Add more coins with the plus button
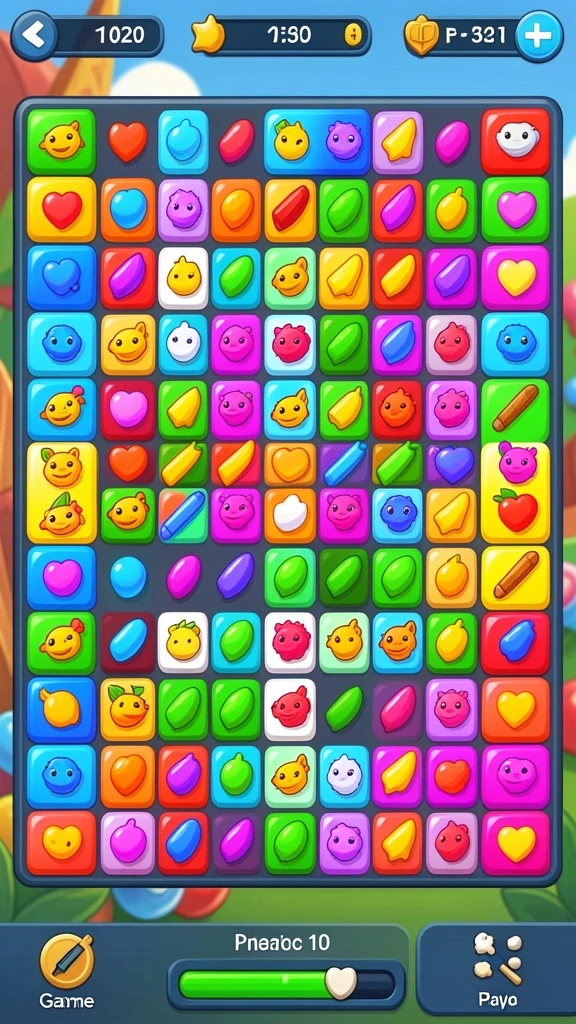The width and height of the screenshot is (576, 1024). tap(538, 36)
